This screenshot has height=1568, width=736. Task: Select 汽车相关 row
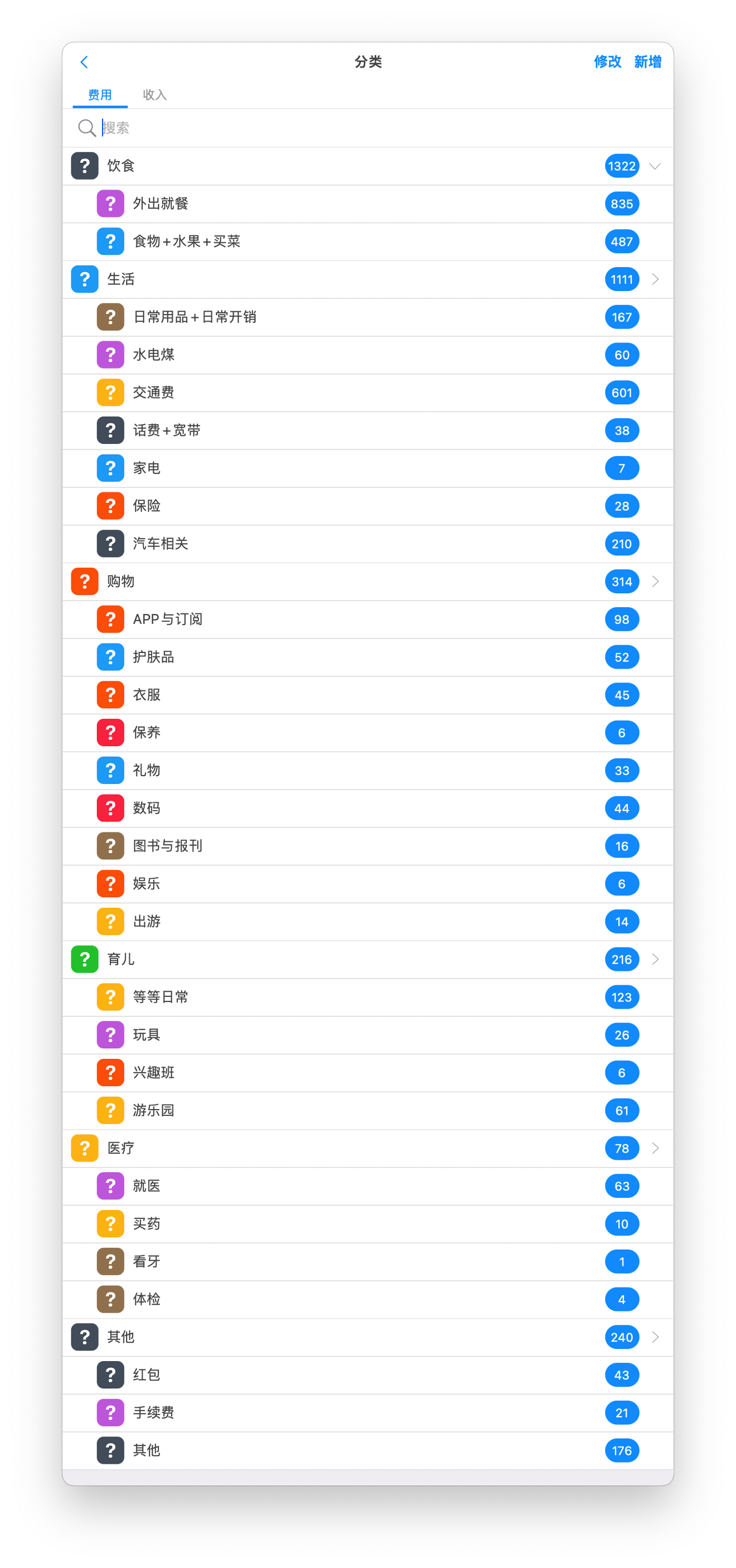(x=367, y=544)
